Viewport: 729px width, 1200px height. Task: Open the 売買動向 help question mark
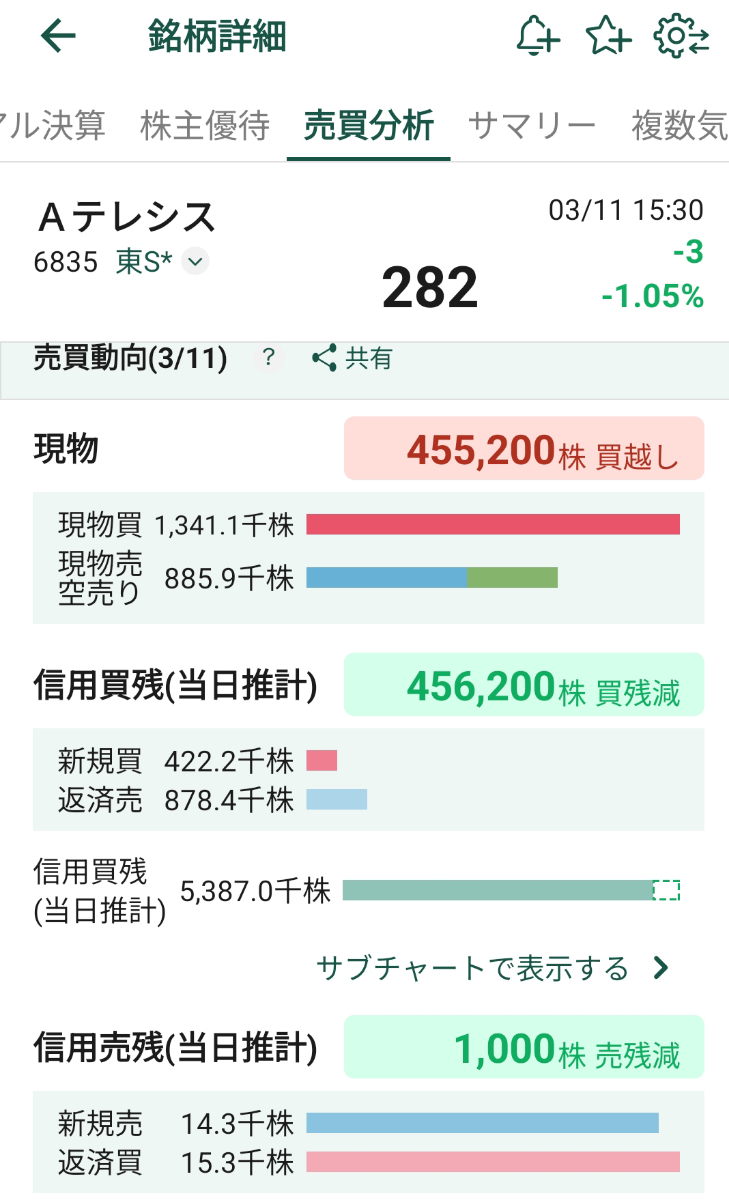click(x=267, y=357)
